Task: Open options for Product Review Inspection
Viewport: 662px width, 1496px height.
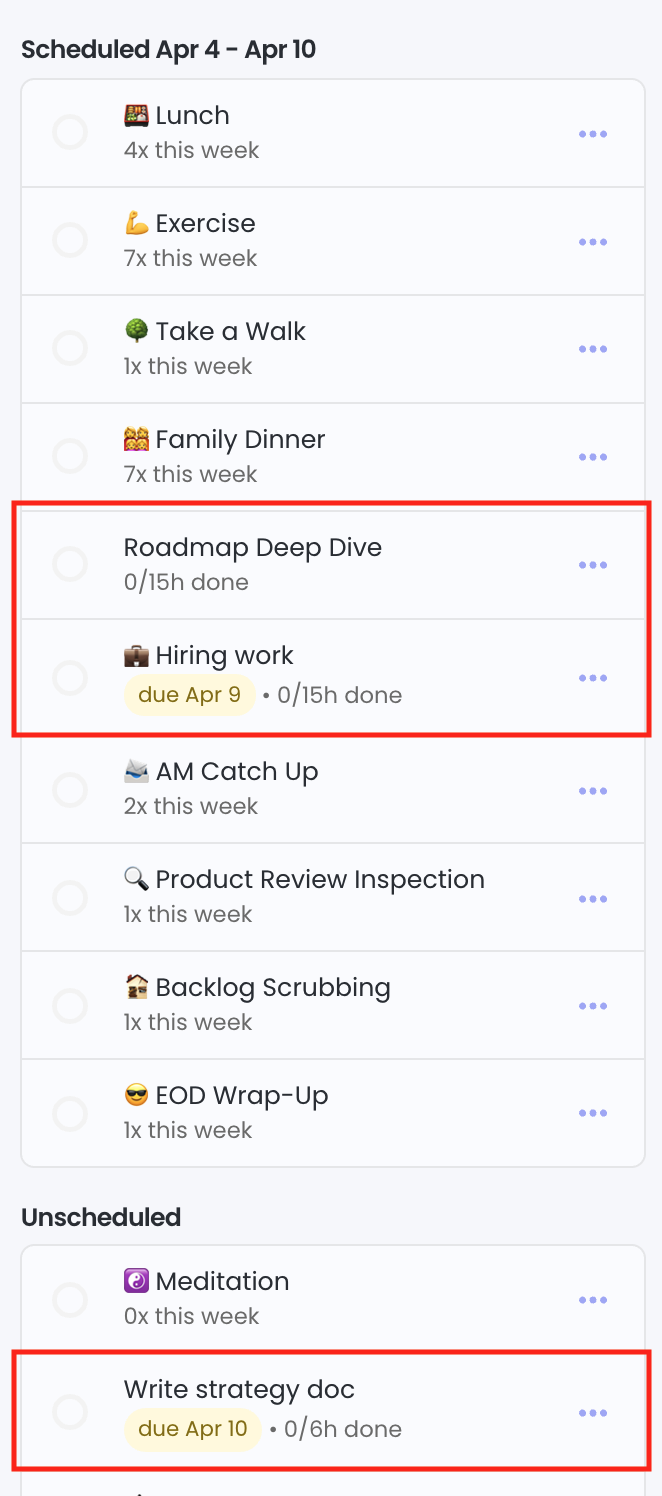Action: pyautogui.click(x=593, y=898)
